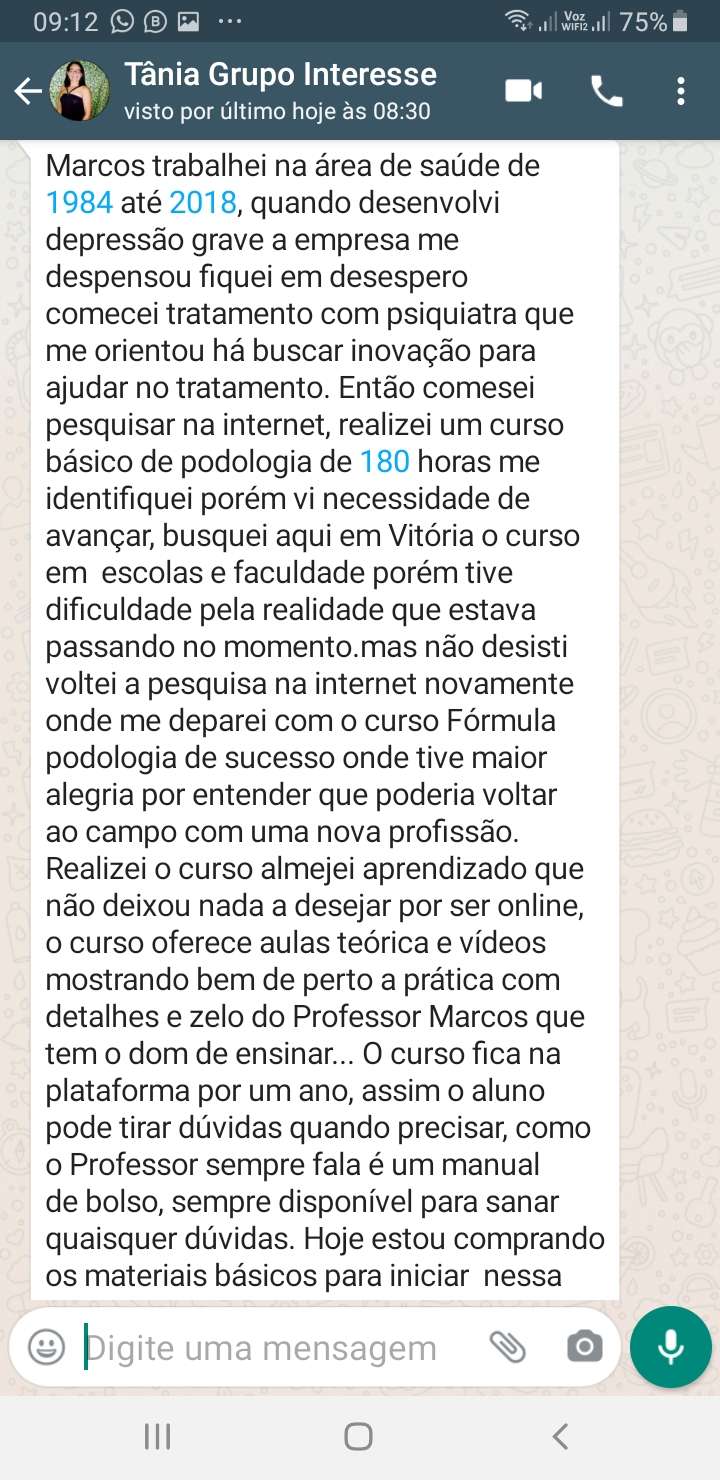Tap the linked number 180
The image size is (720, 1480).
pyautogui.click(x=385, y=462)
